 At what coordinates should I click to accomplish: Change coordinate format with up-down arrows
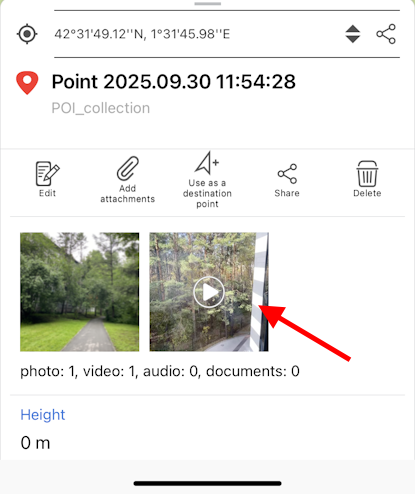coord(353,34)
